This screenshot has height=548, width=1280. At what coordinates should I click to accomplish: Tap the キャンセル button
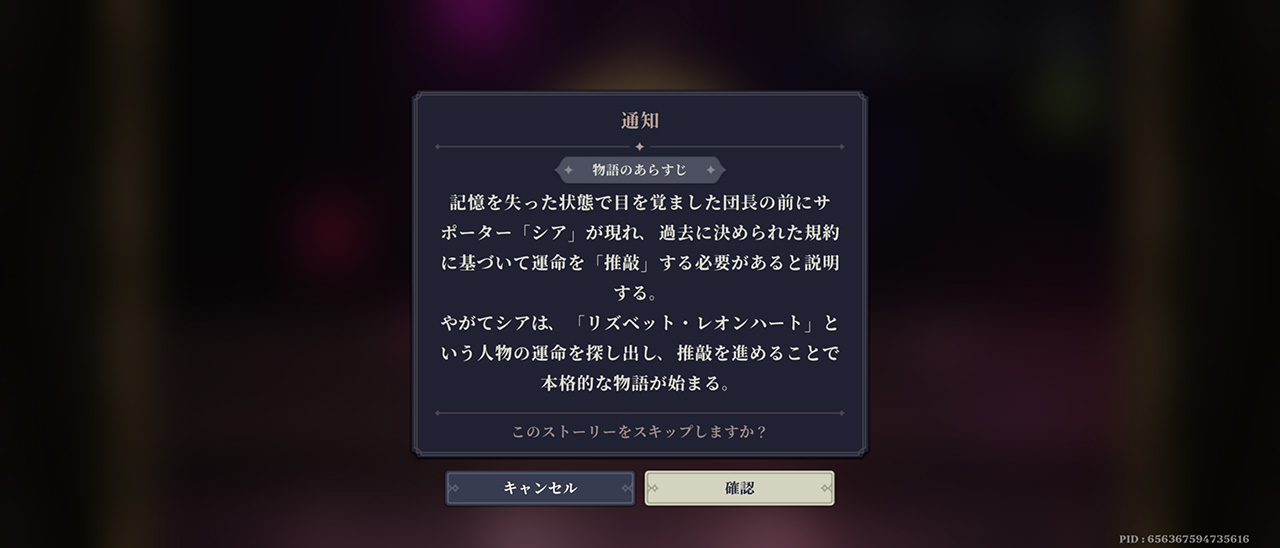(540, 488)
